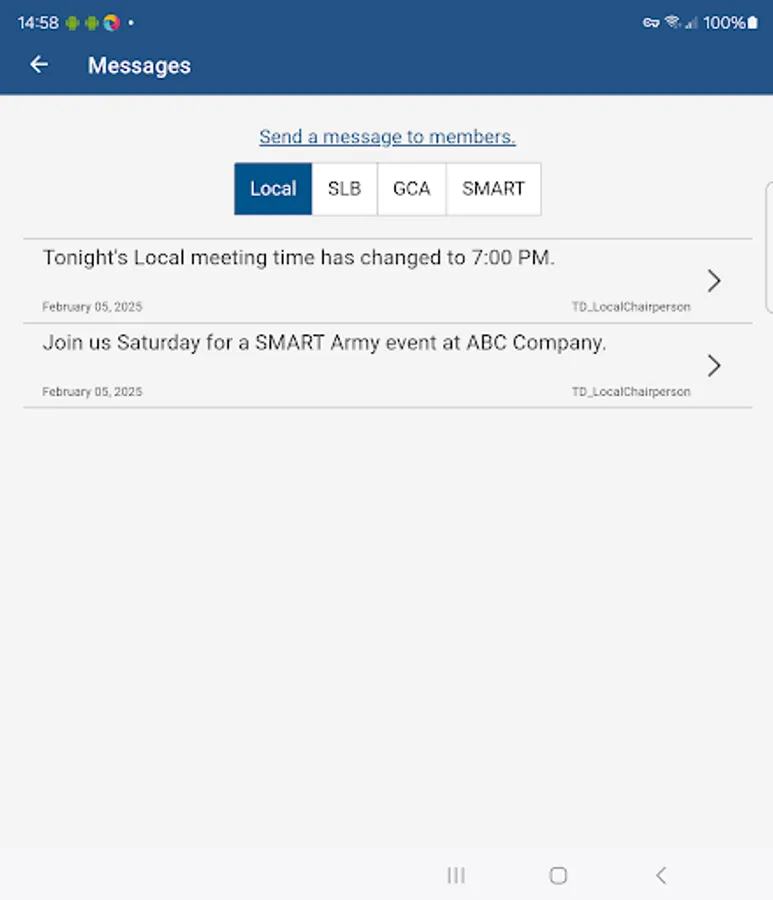This screenshot has width=773, height=900.
Task: Tap the Recents button in the navigation bar
Action: coord(456,875)
